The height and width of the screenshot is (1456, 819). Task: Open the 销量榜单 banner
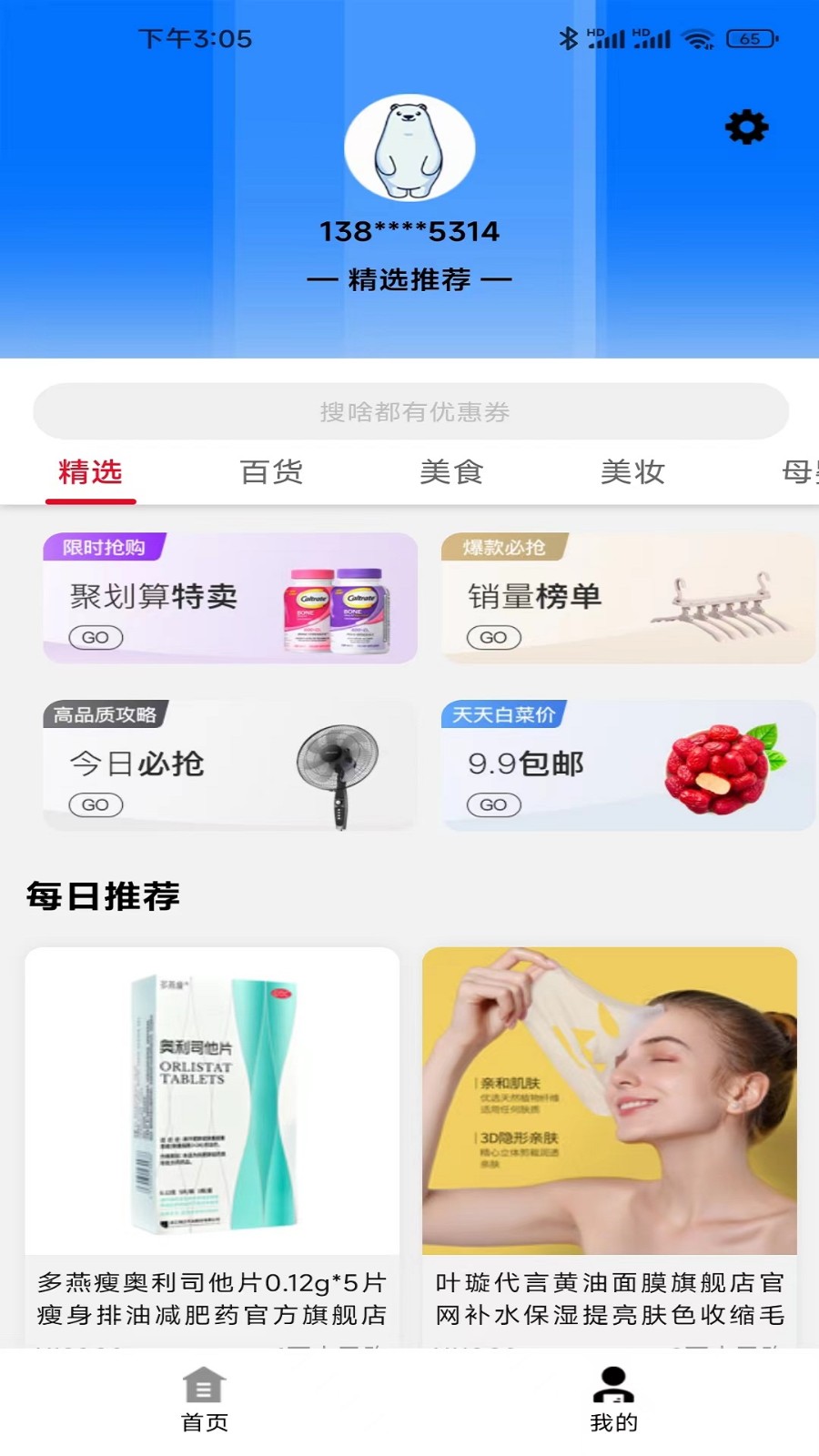[x=628, y=598]
